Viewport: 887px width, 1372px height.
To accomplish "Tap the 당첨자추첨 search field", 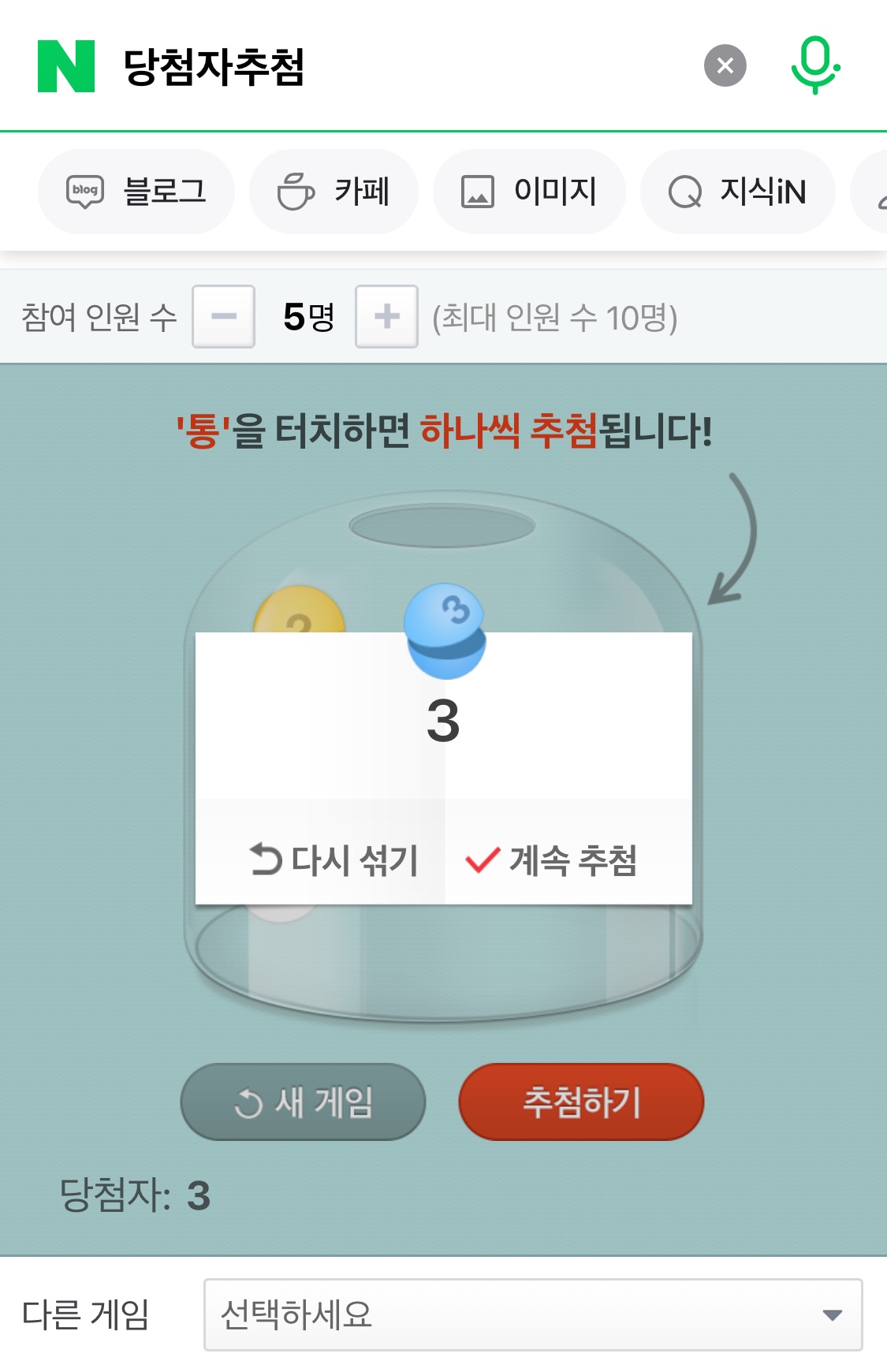I will pyautogui.click(x=394, y=66).
